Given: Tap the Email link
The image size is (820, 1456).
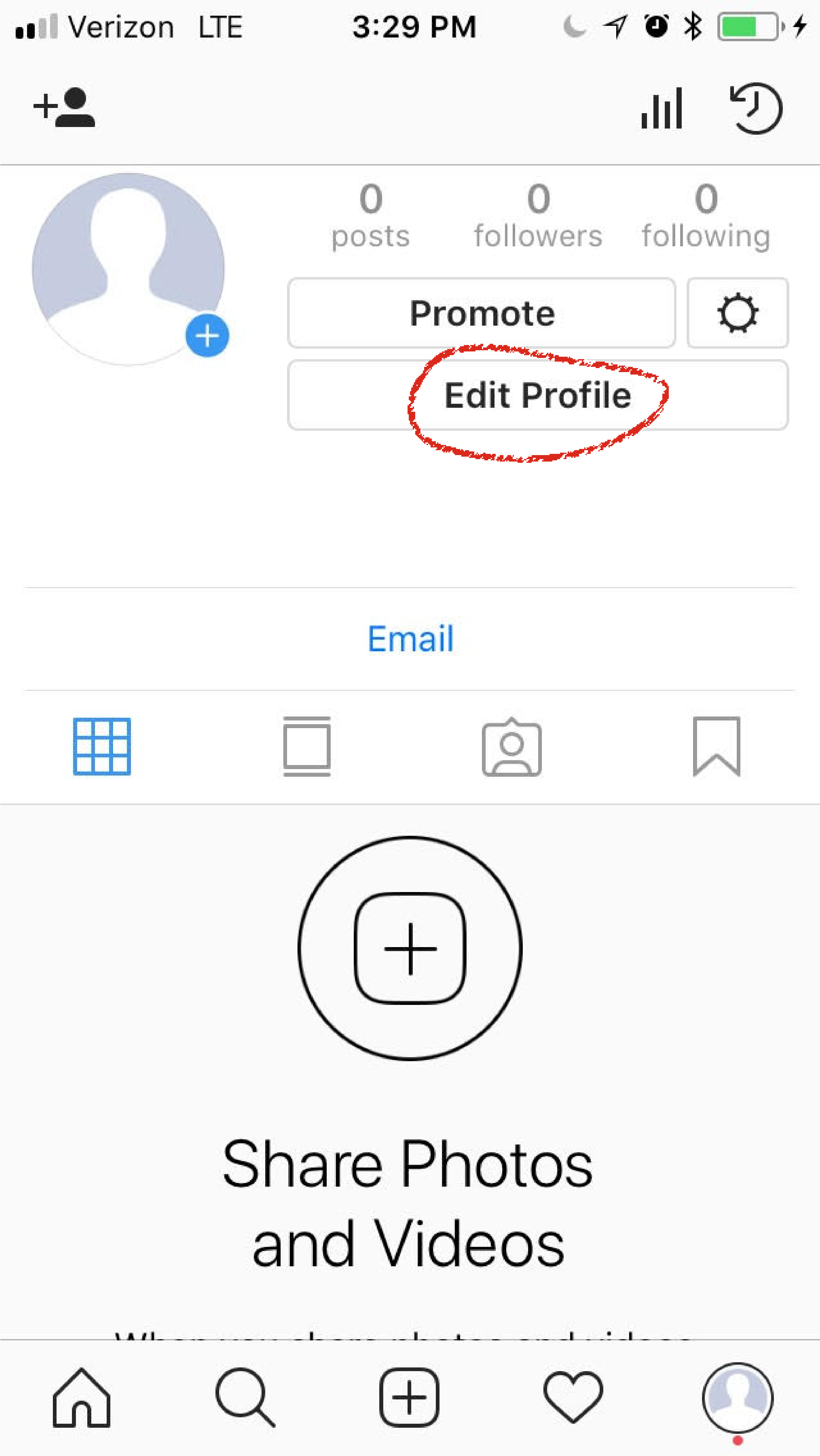Looking at the screenshot, I should click(x=410, y=639).
